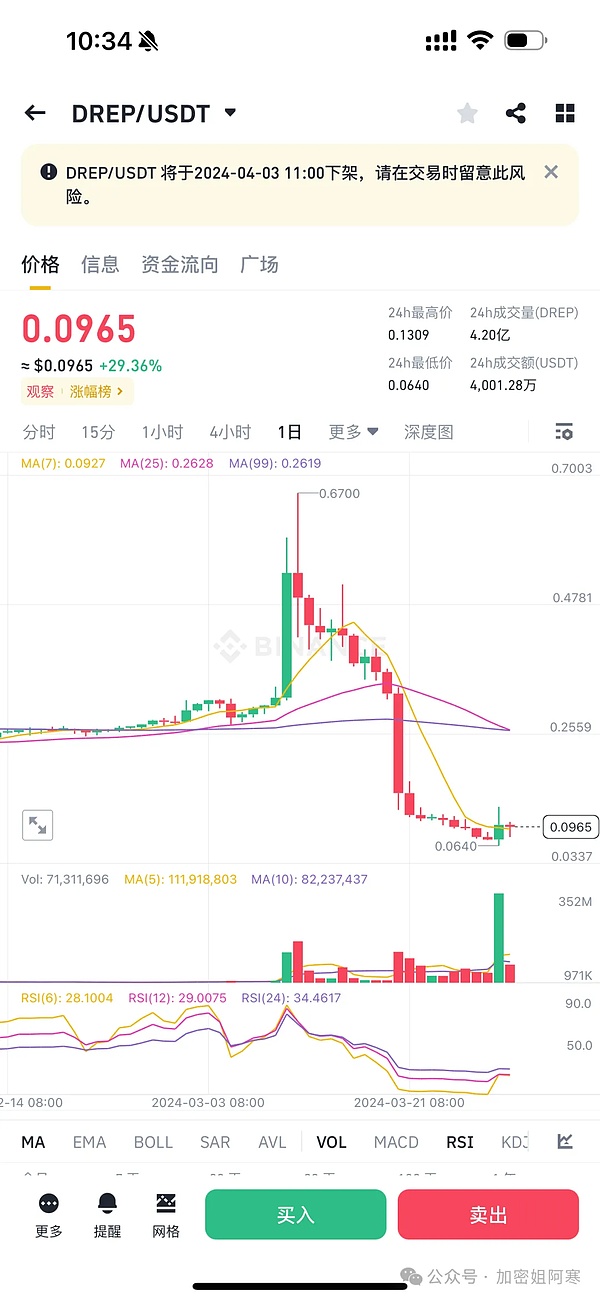The height and width of the screenshot is (1301, 600).
Task: Open chart settings icon
Action: pos(564,432)
